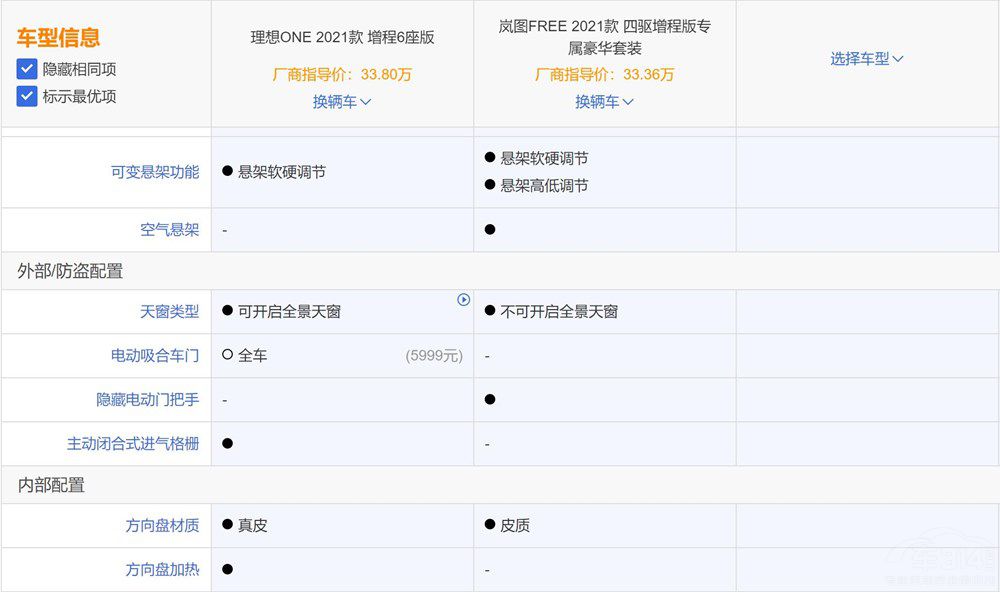
Task: Open 理想ONE 2021款 增程6座版 model page
Action: pyautogui.click(x=342, y=38)
